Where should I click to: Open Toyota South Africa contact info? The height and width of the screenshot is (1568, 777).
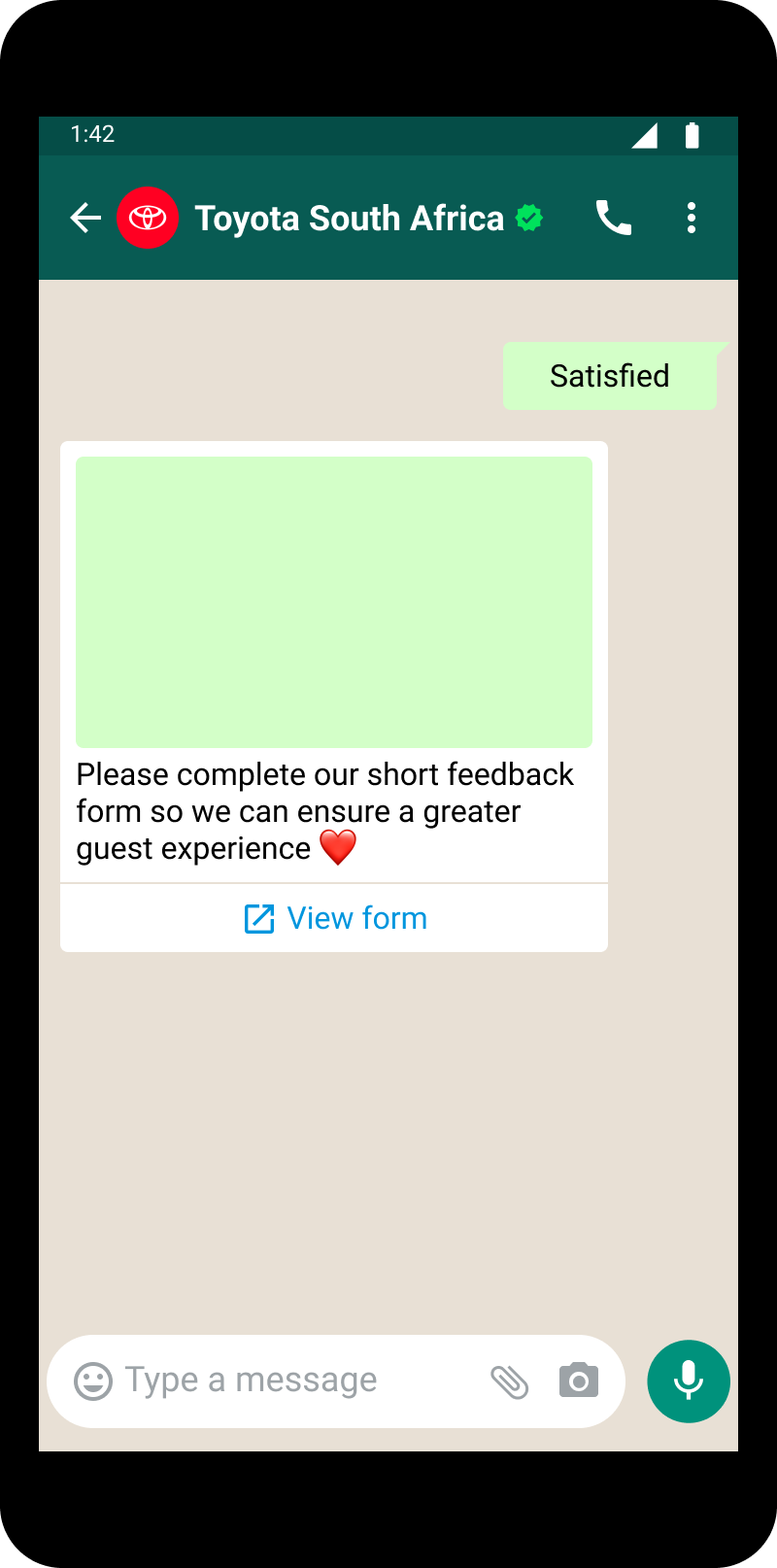[350, 219]
